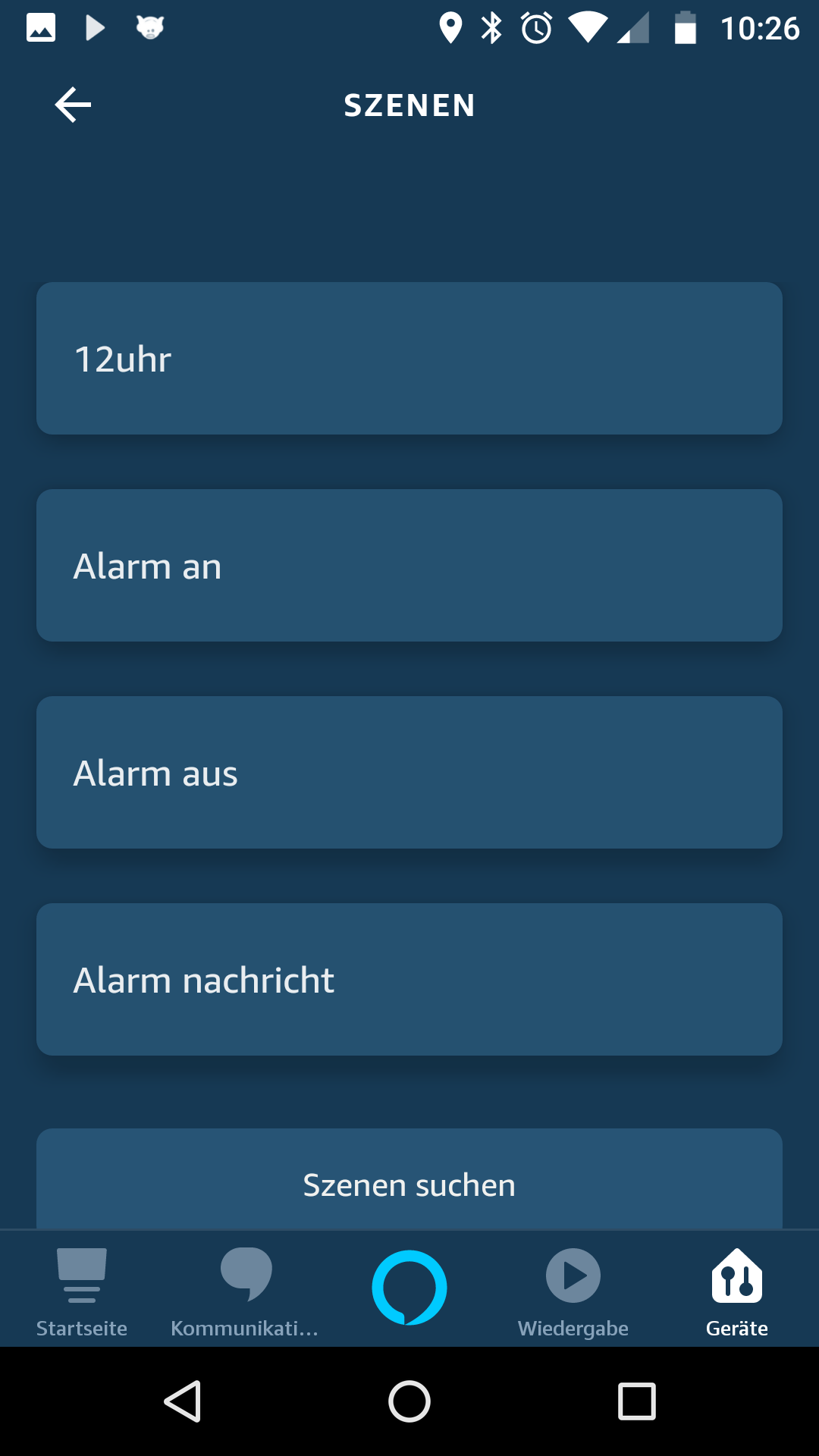Viewport: 819px width, 1456px height.
Task: Open the Alarm nachricht scene
Action: 409,979
